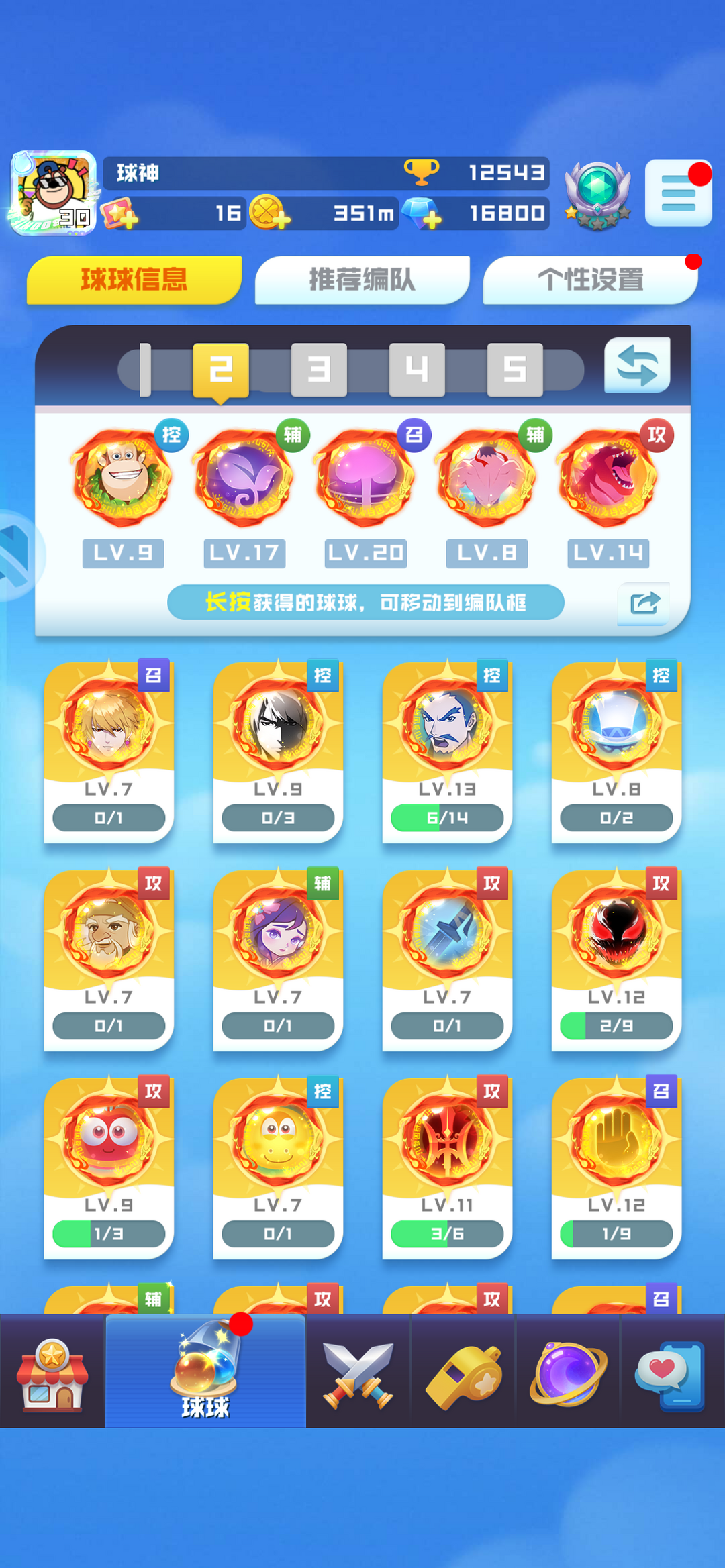This screenshot has height=1568, width=725.
Task: Open the chat heart tab
Action: click(x=671, y=1373)
